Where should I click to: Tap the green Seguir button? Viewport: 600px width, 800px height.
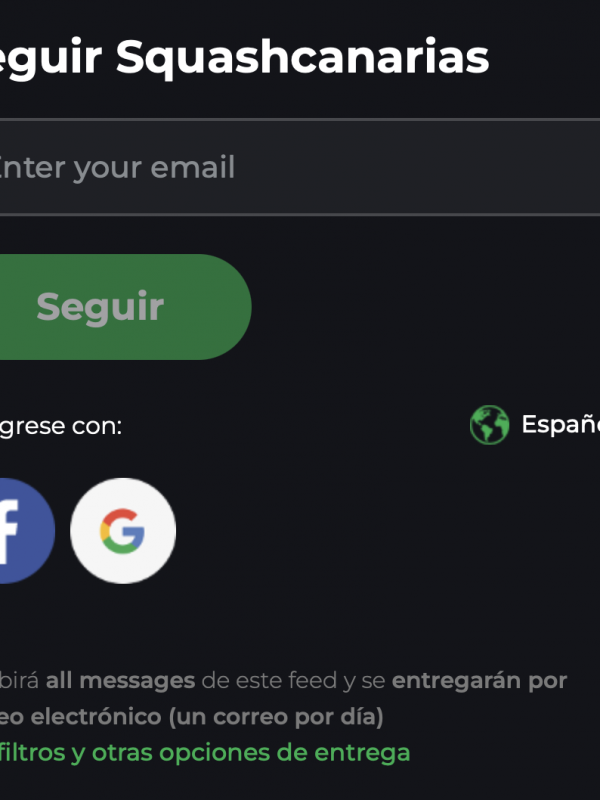(110, 307)
